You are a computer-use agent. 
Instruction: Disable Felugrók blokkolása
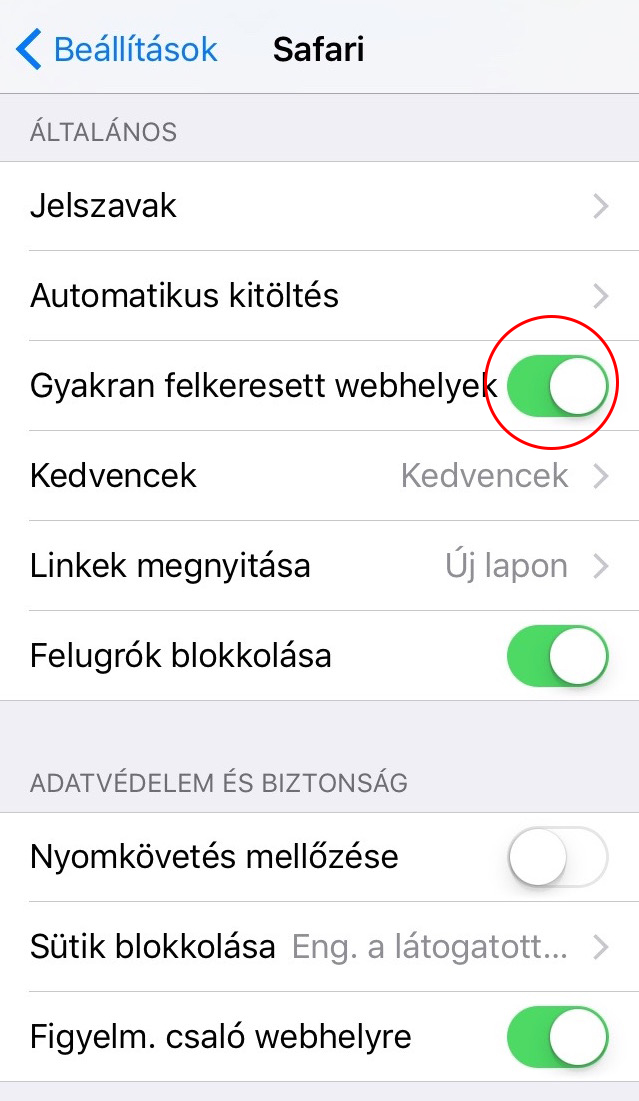pos(557,656)
